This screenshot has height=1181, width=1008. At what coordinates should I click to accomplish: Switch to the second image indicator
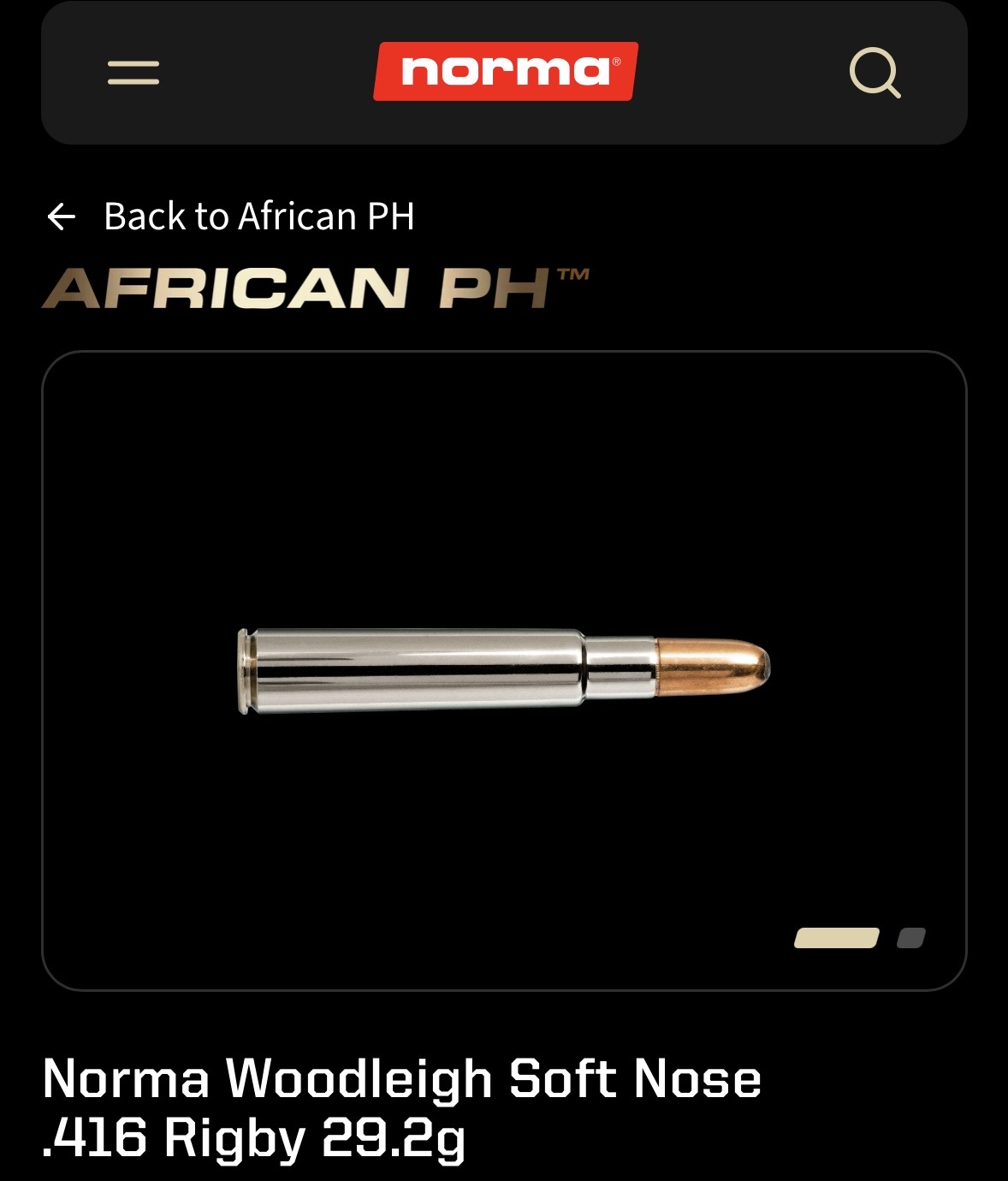pos(911,938)
